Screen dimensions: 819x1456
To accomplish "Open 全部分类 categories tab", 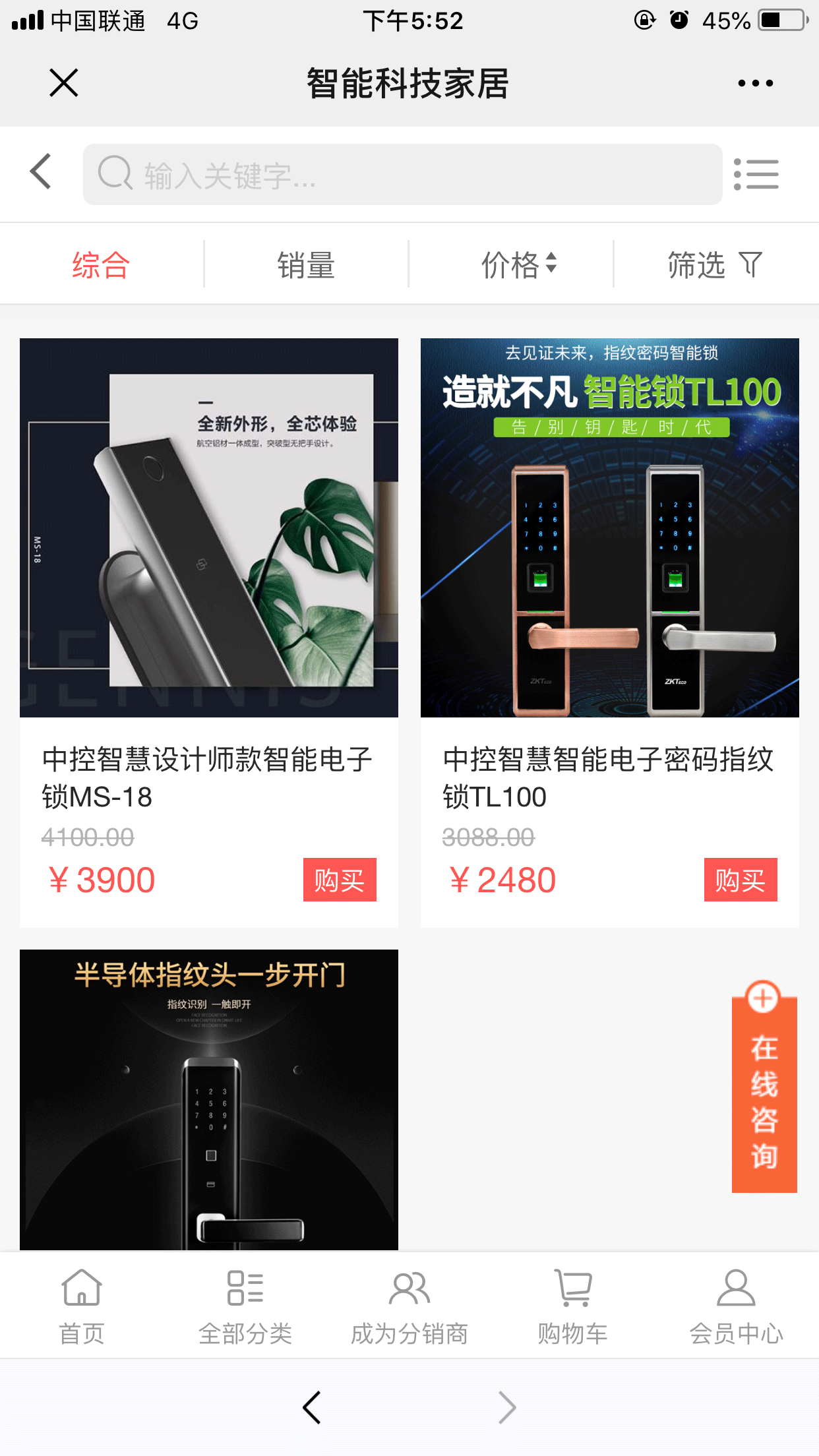I will pos(245,1306).
